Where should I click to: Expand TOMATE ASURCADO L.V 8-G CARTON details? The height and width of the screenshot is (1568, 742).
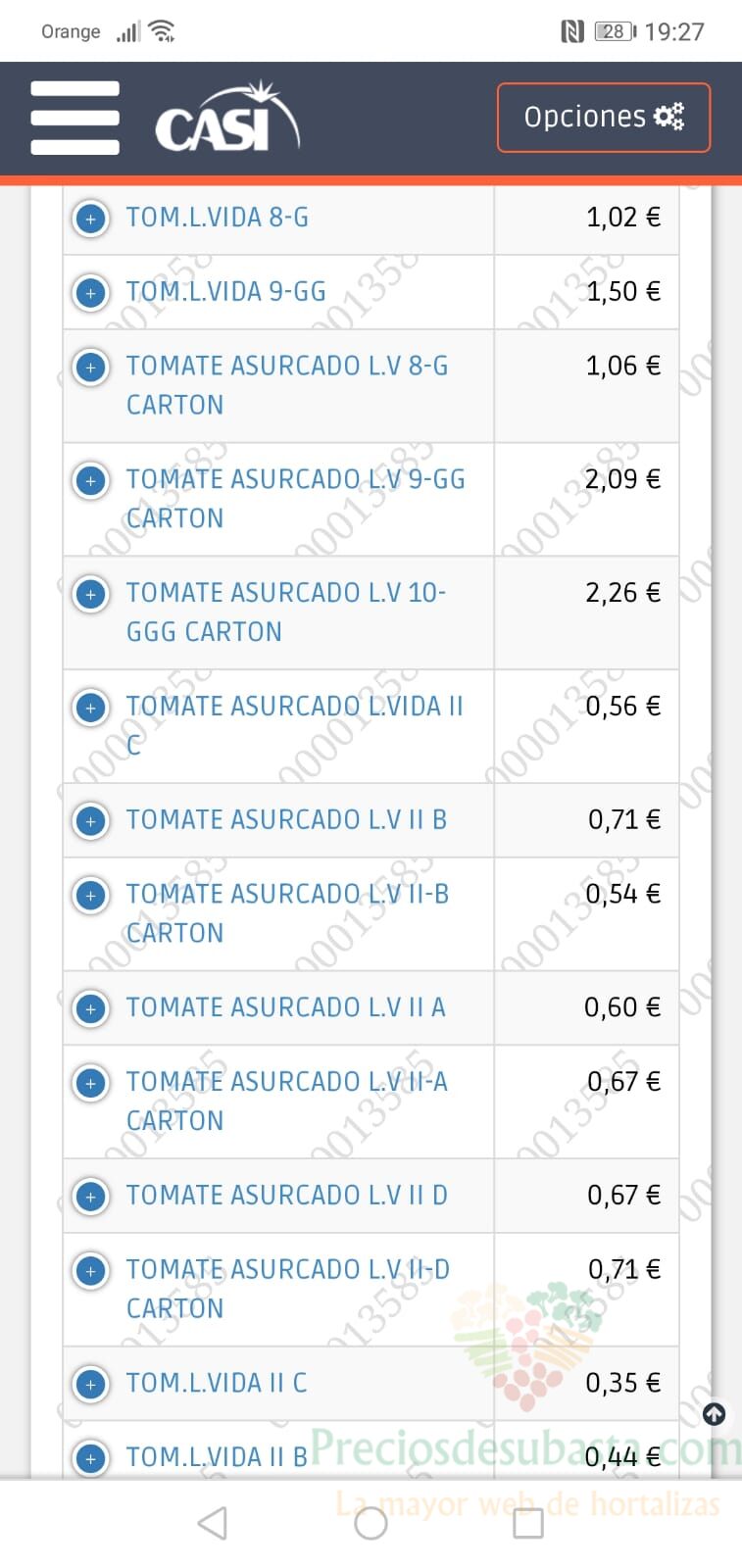coord(91,367)
